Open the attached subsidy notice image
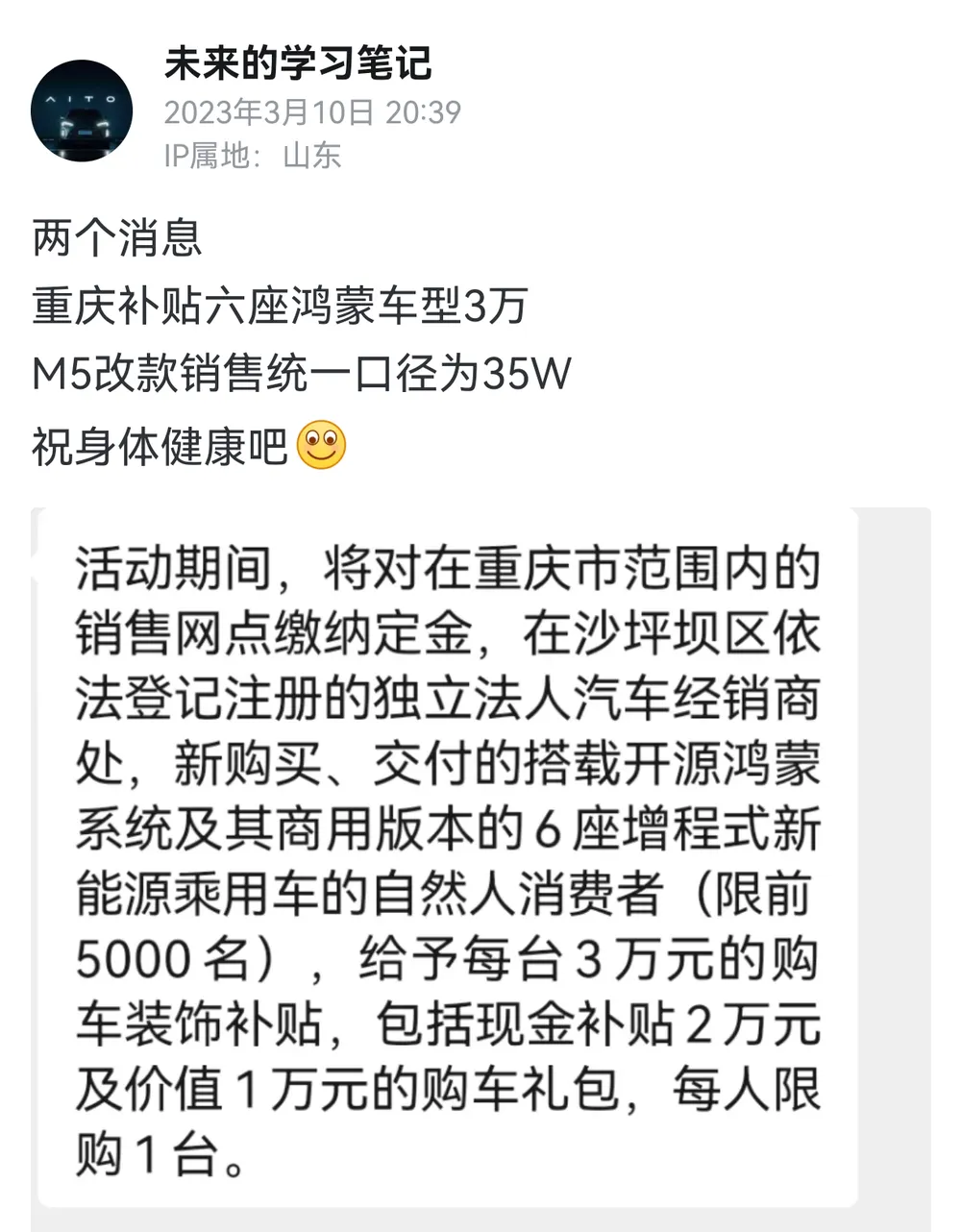The width and height of the screenshot is (961, 1232). pos(448,855)
